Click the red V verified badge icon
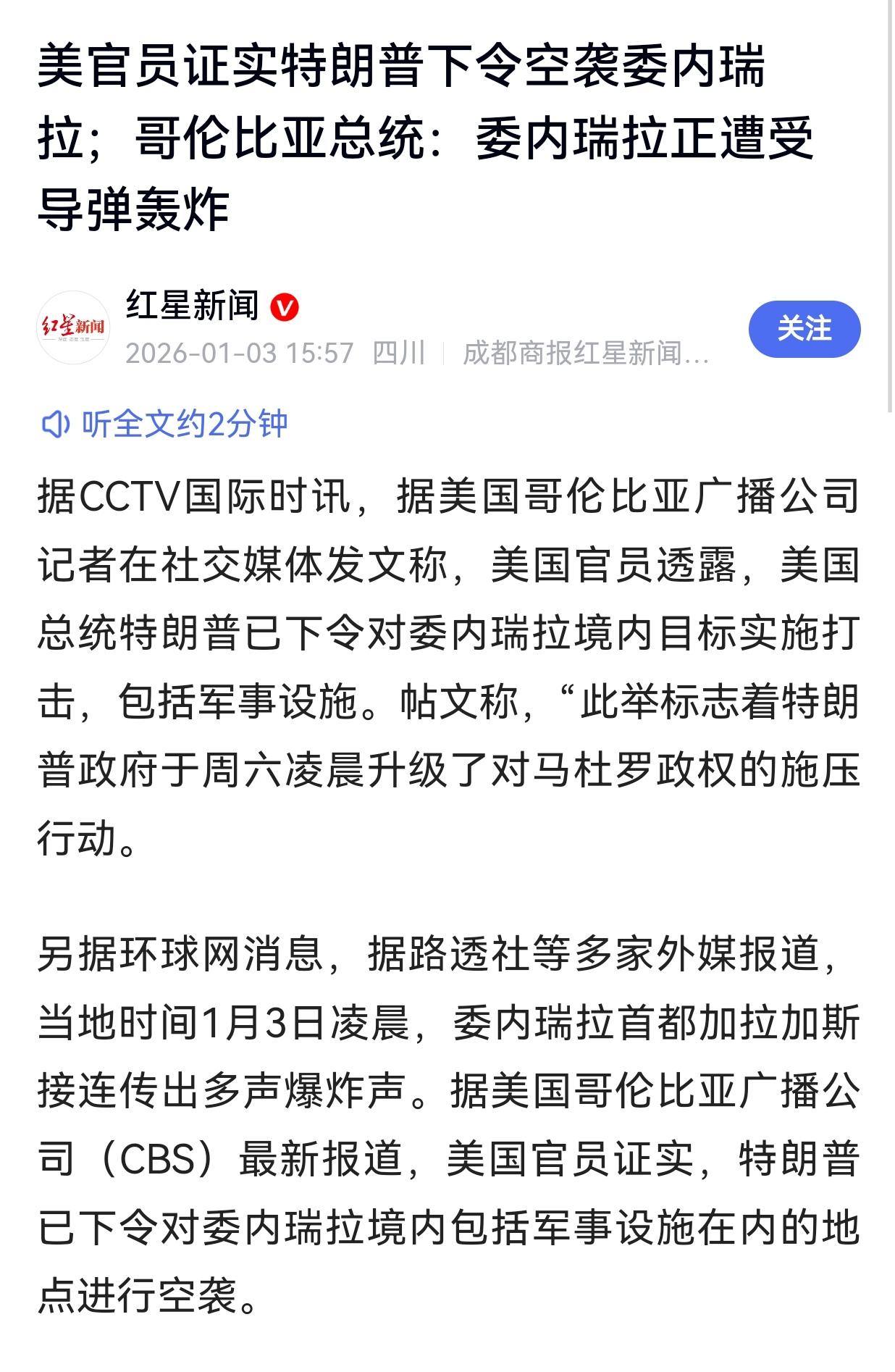The width and height of the screenshot is (895, 1372). pos(285,307)
